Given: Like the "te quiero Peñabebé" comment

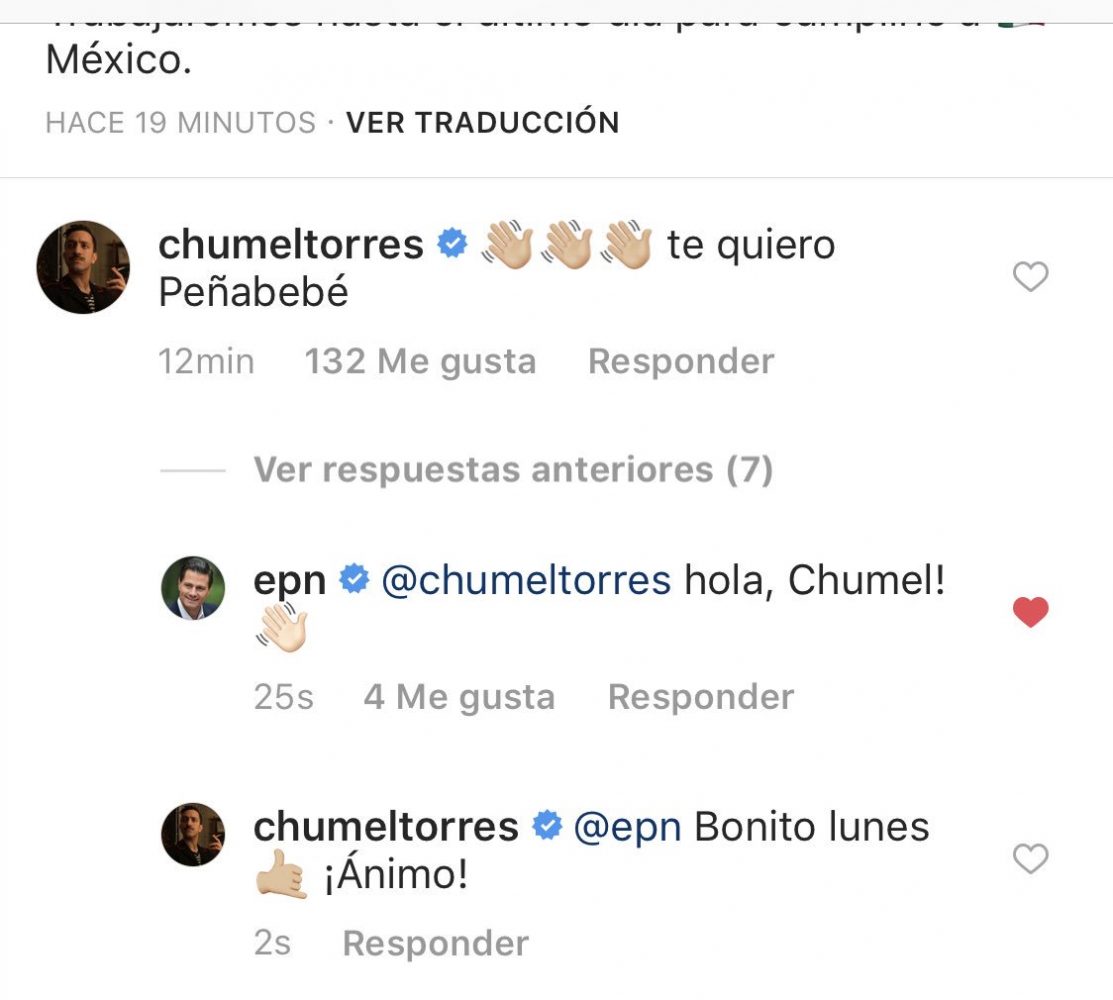Looking at the screenshot, I should coord(1030,277).
